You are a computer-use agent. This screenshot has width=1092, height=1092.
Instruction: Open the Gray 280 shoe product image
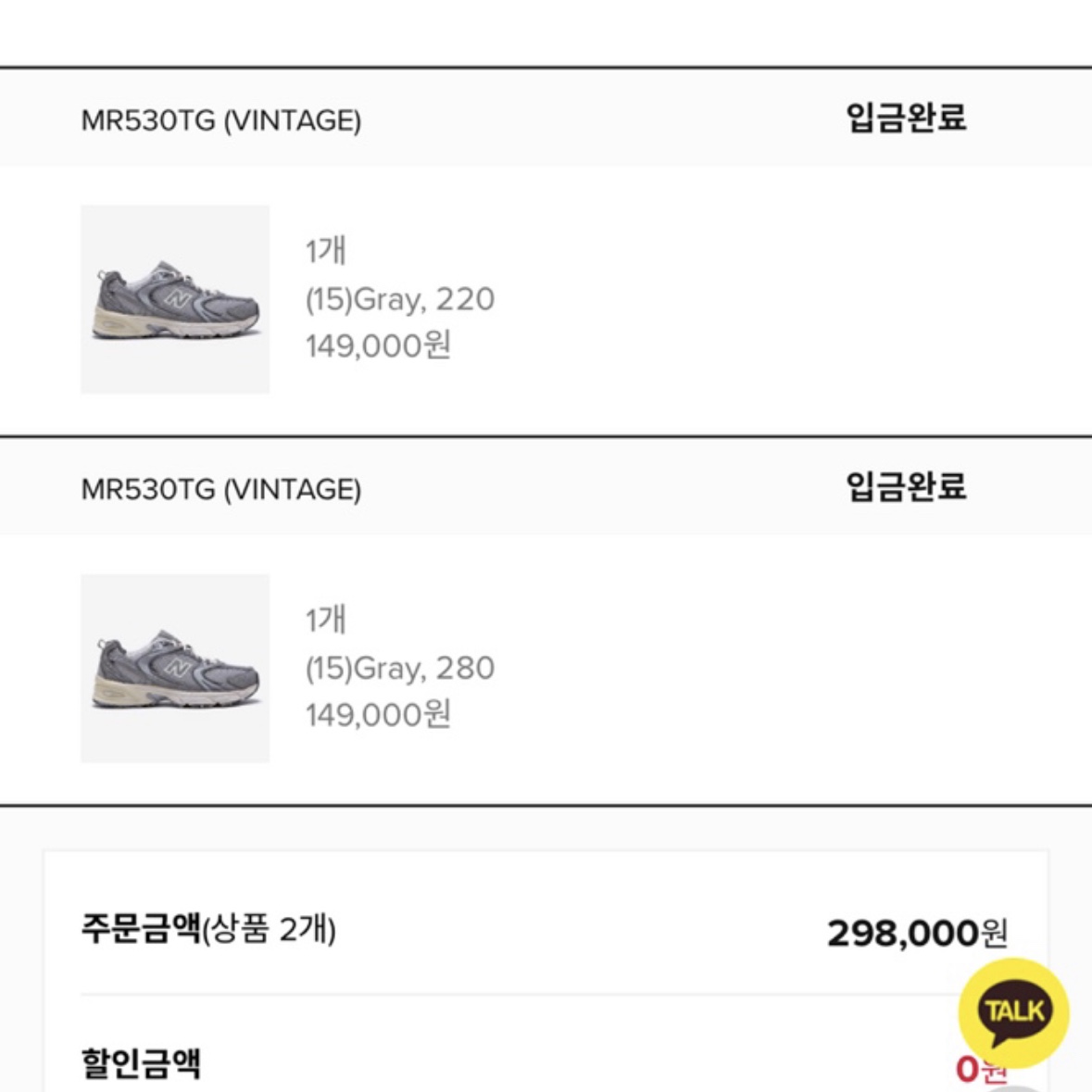click(175, 668)
